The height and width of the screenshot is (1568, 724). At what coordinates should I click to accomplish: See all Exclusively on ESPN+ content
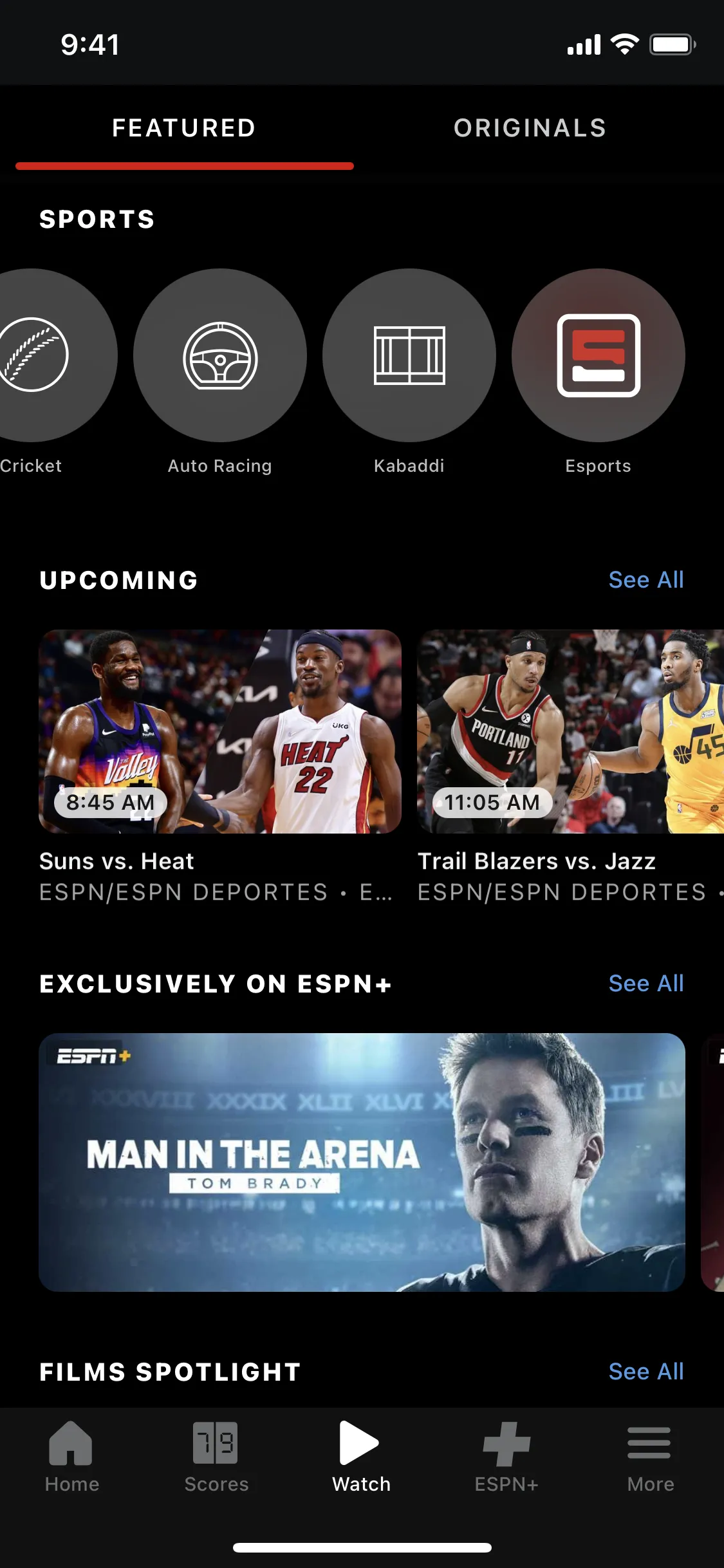click(x=645, y=984)
